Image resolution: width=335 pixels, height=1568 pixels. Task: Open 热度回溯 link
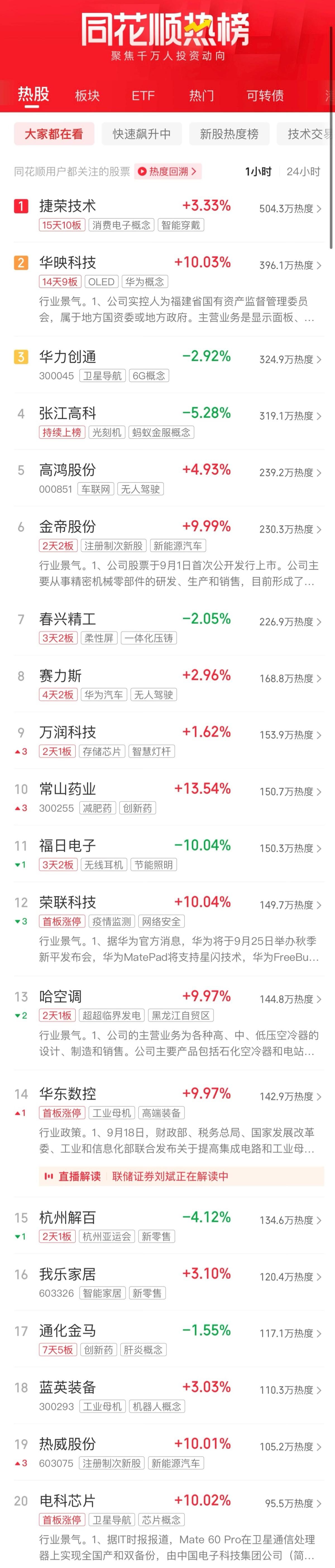click(168, 172)
